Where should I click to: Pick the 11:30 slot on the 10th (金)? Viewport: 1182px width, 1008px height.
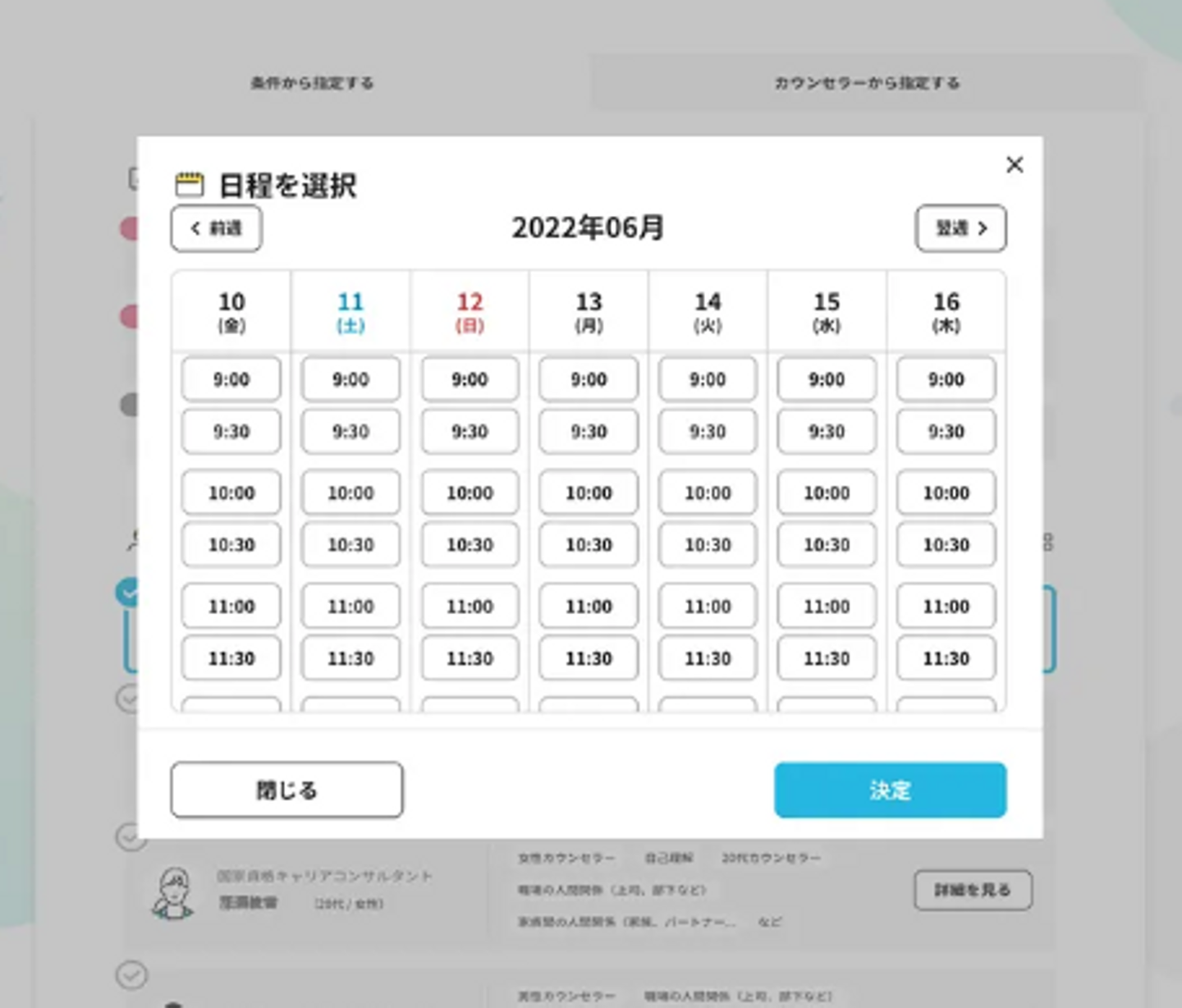[231, 658]
